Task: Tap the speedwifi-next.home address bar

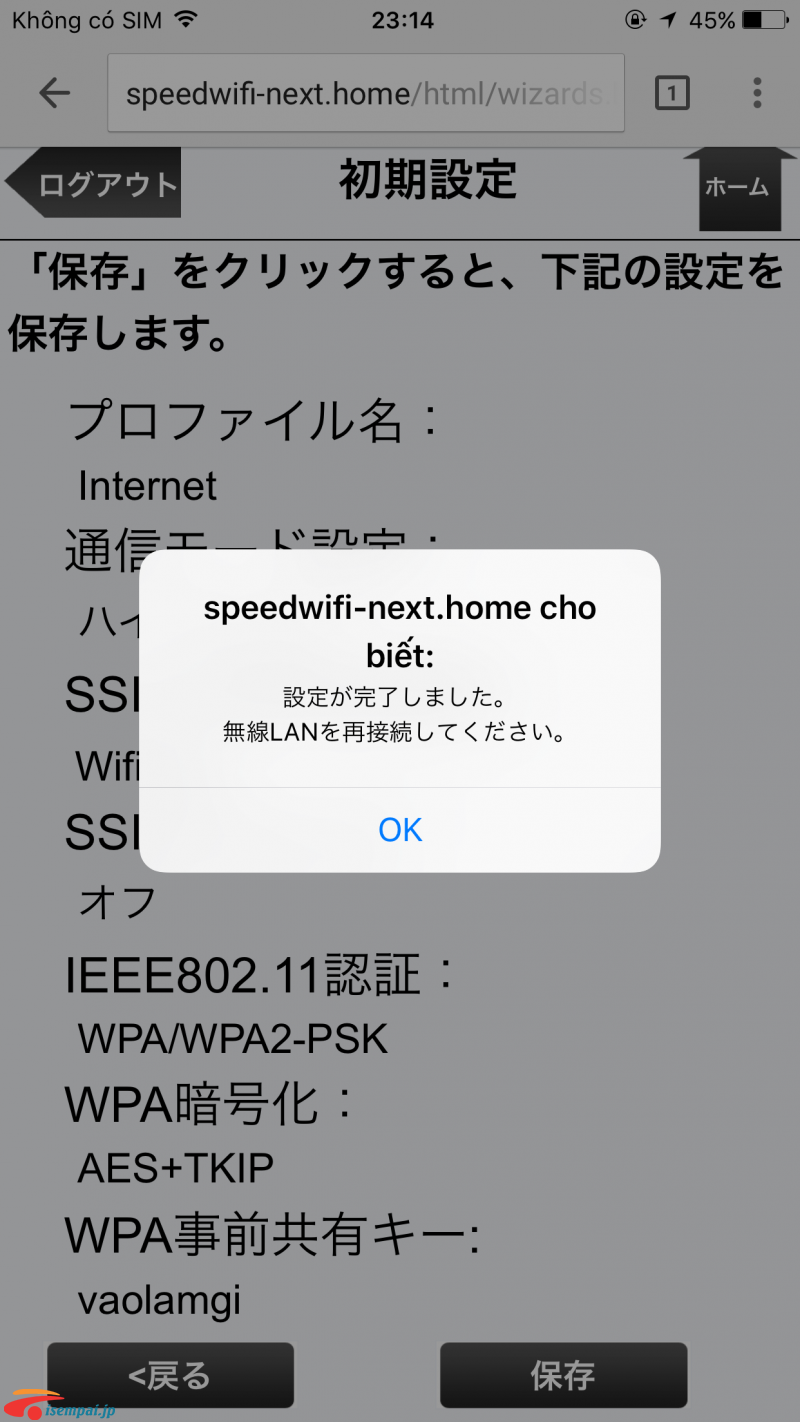Action: coord(366,93)
